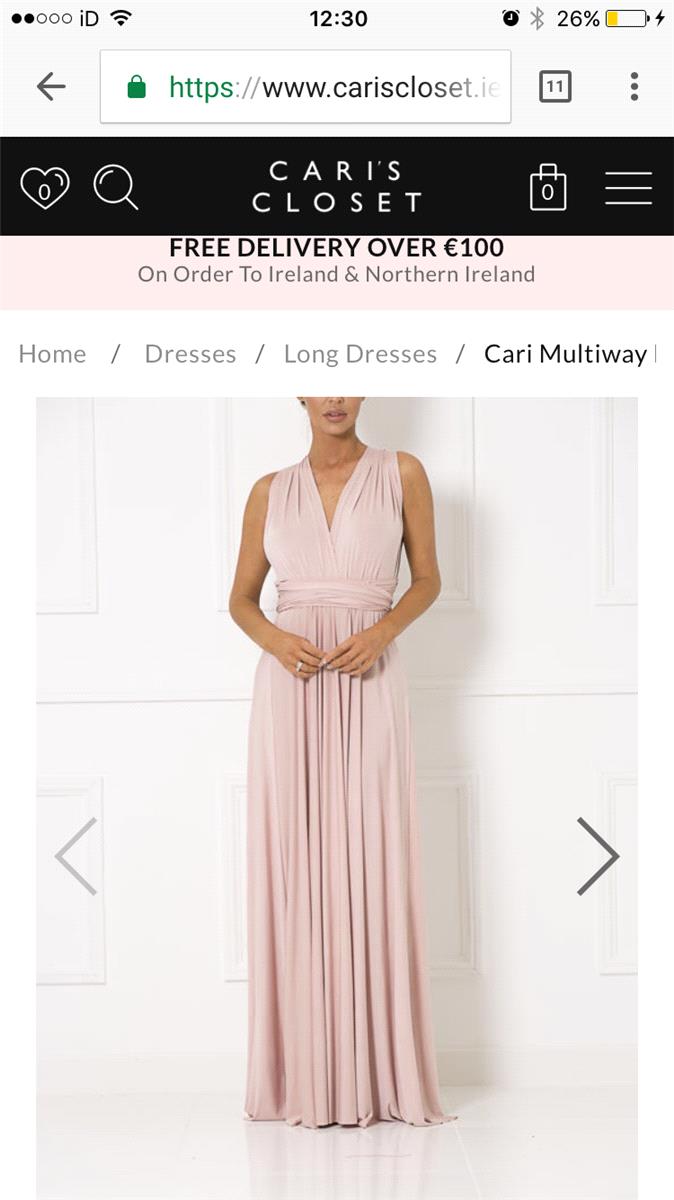Open the browser tab switcher
Screen dimensions: 674x1200
pos(555,87)
